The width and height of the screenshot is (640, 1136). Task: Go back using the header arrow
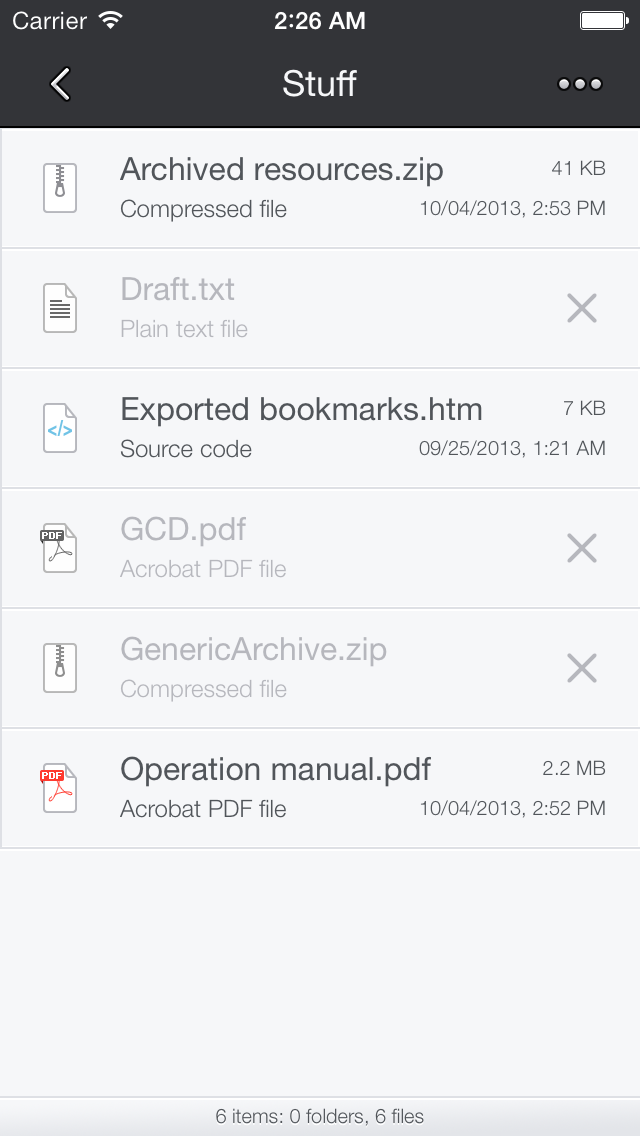tap(60, 84)
